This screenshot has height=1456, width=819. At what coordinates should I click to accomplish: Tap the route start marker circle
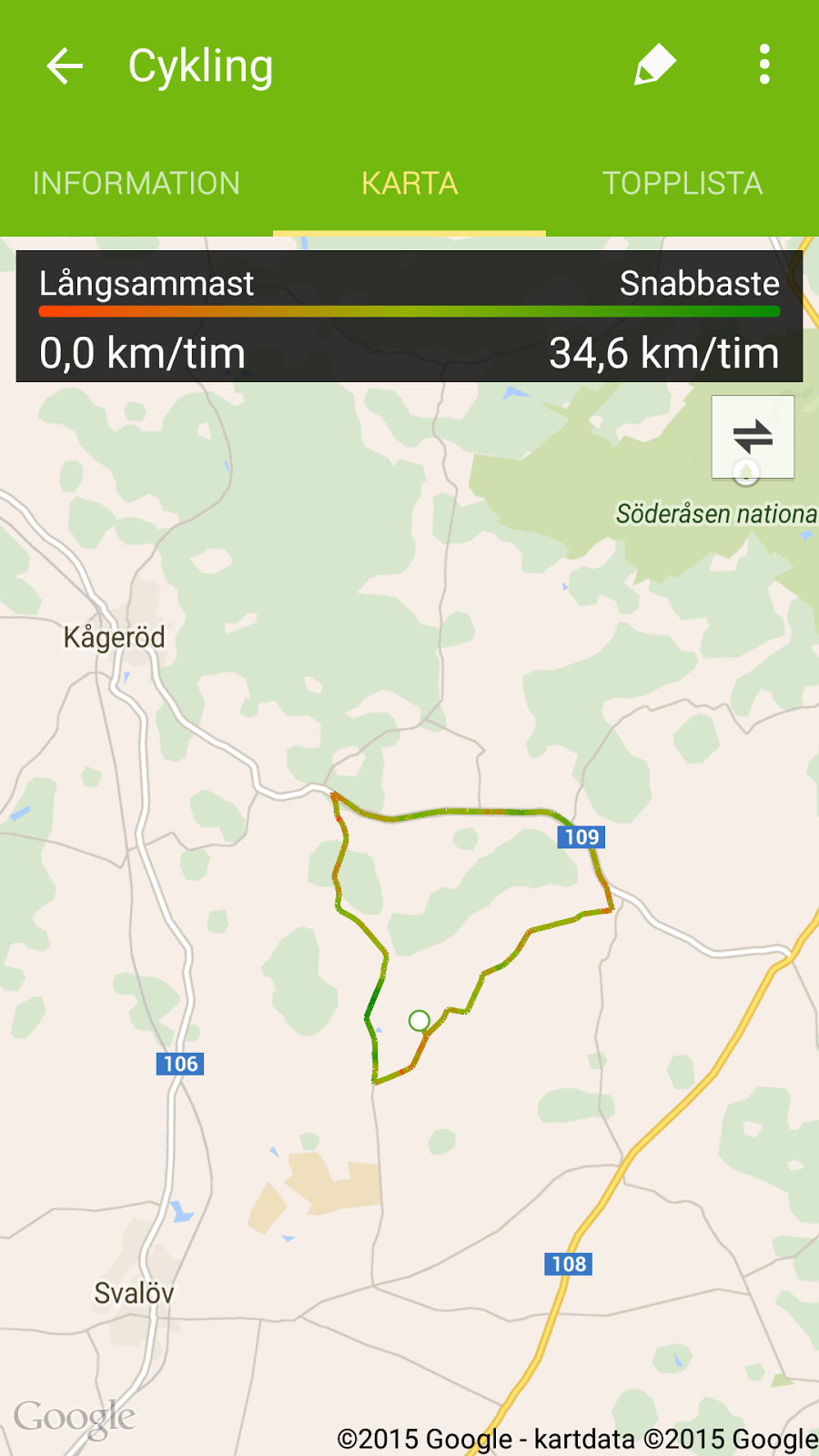[x=419, y=1020]
